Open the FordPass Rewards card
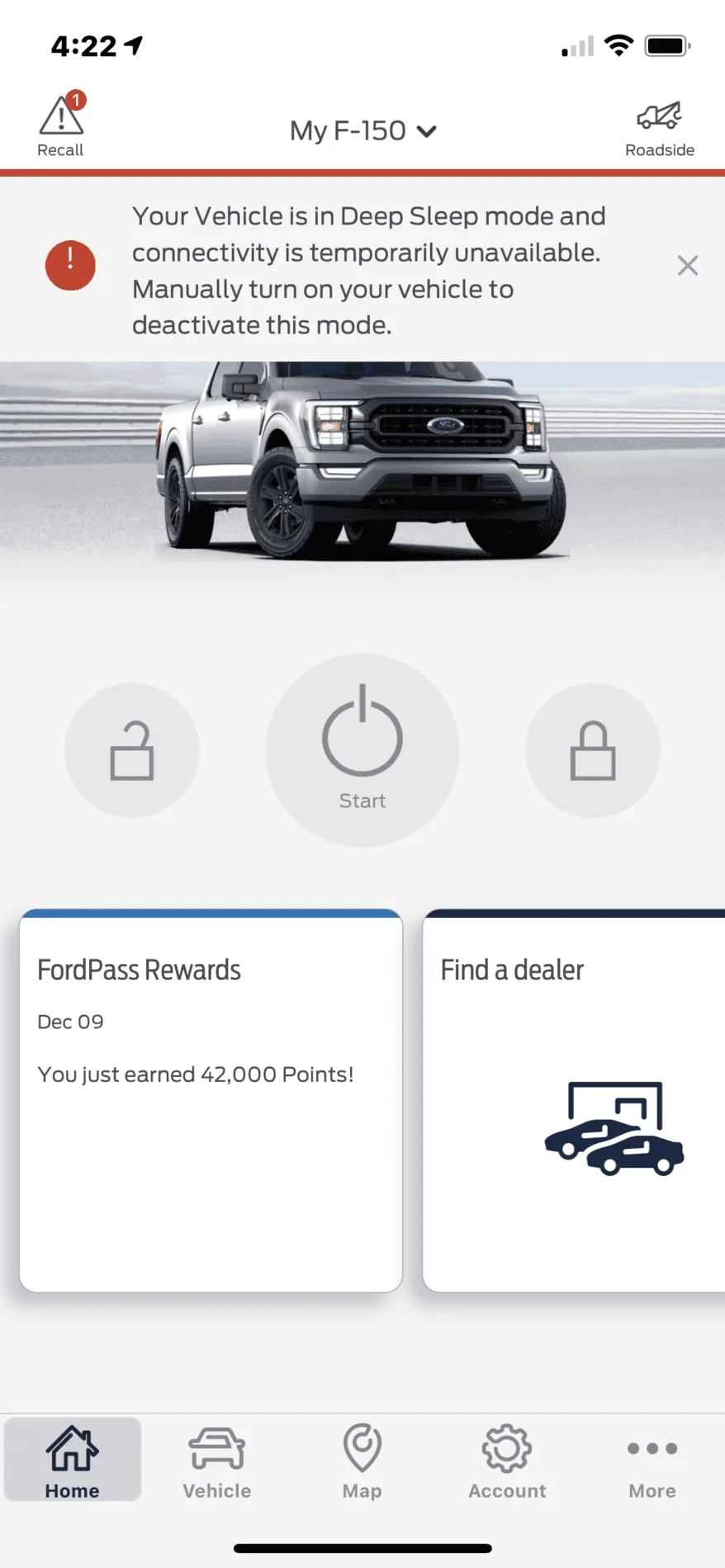Image resolution: width=725 pixels, height=1568 pixels. click(x=211, y=1100)
